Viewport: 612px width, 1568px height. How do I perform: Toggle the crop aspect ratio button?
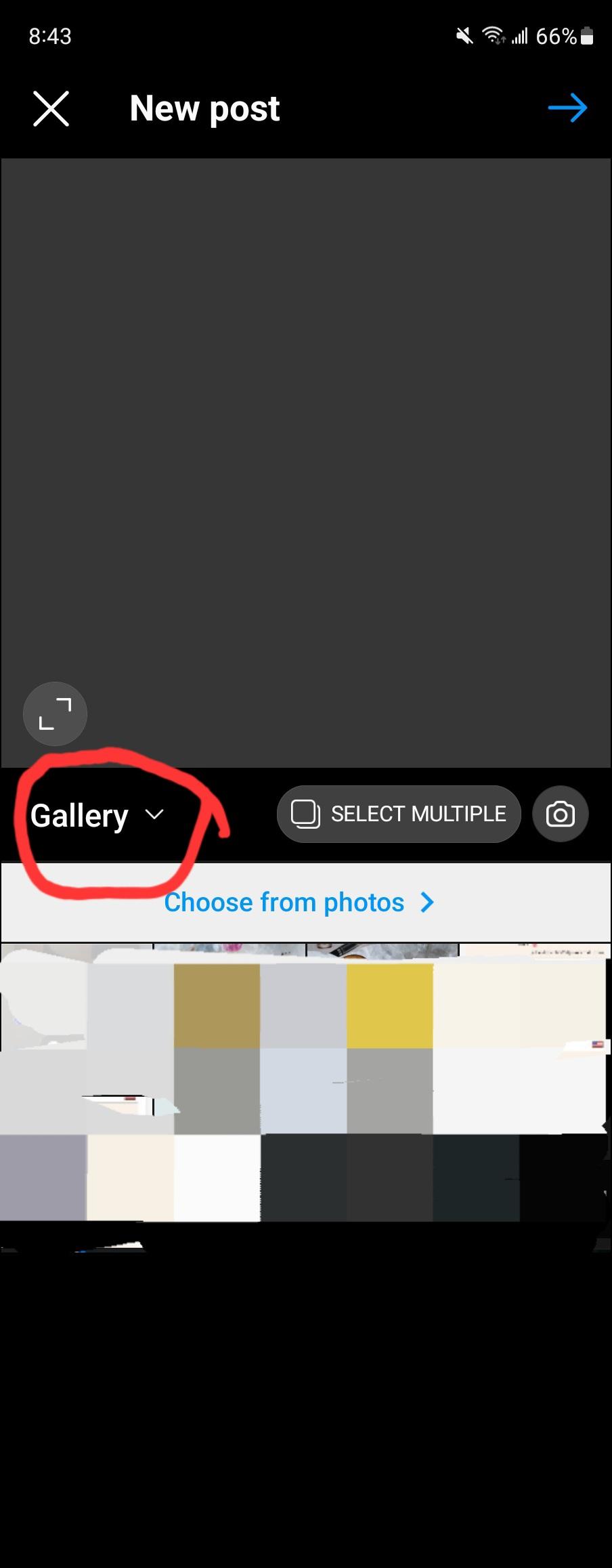pyautogui.click(x=55, y=714)
